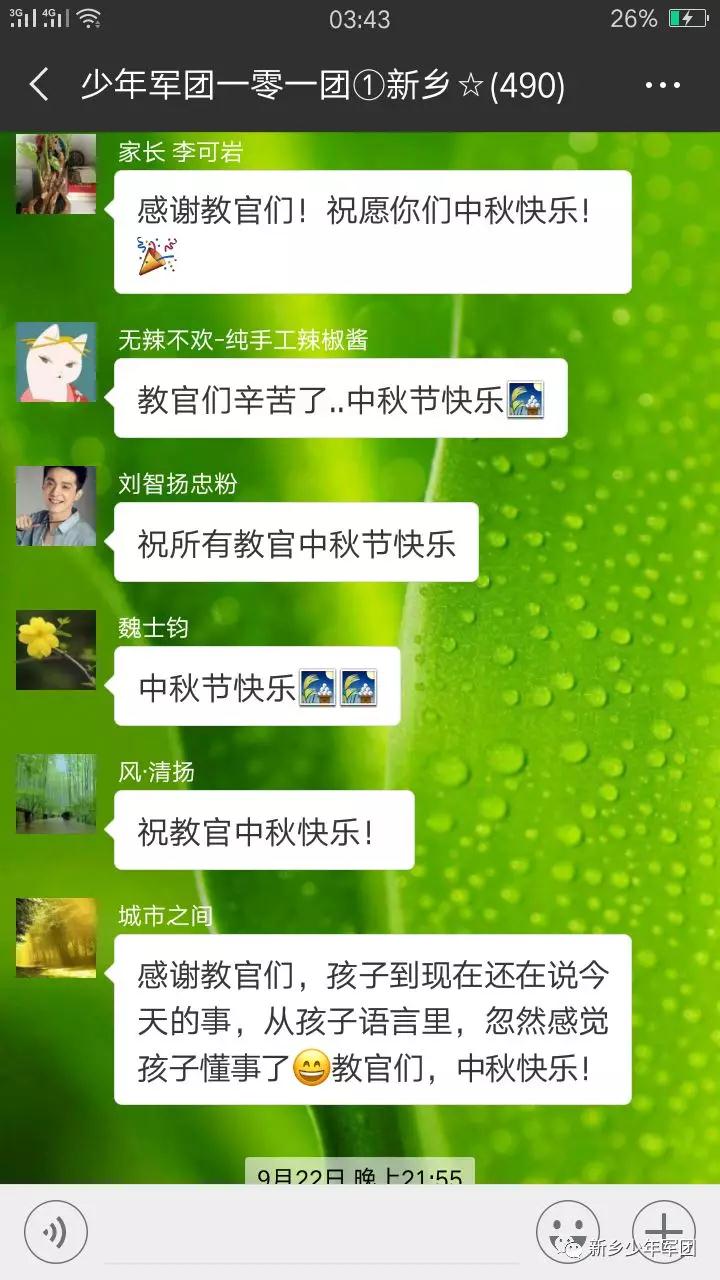This screenshot has width=720, height=1280.
Task: Go back from the group chat
Action: (x=39, y=85)
